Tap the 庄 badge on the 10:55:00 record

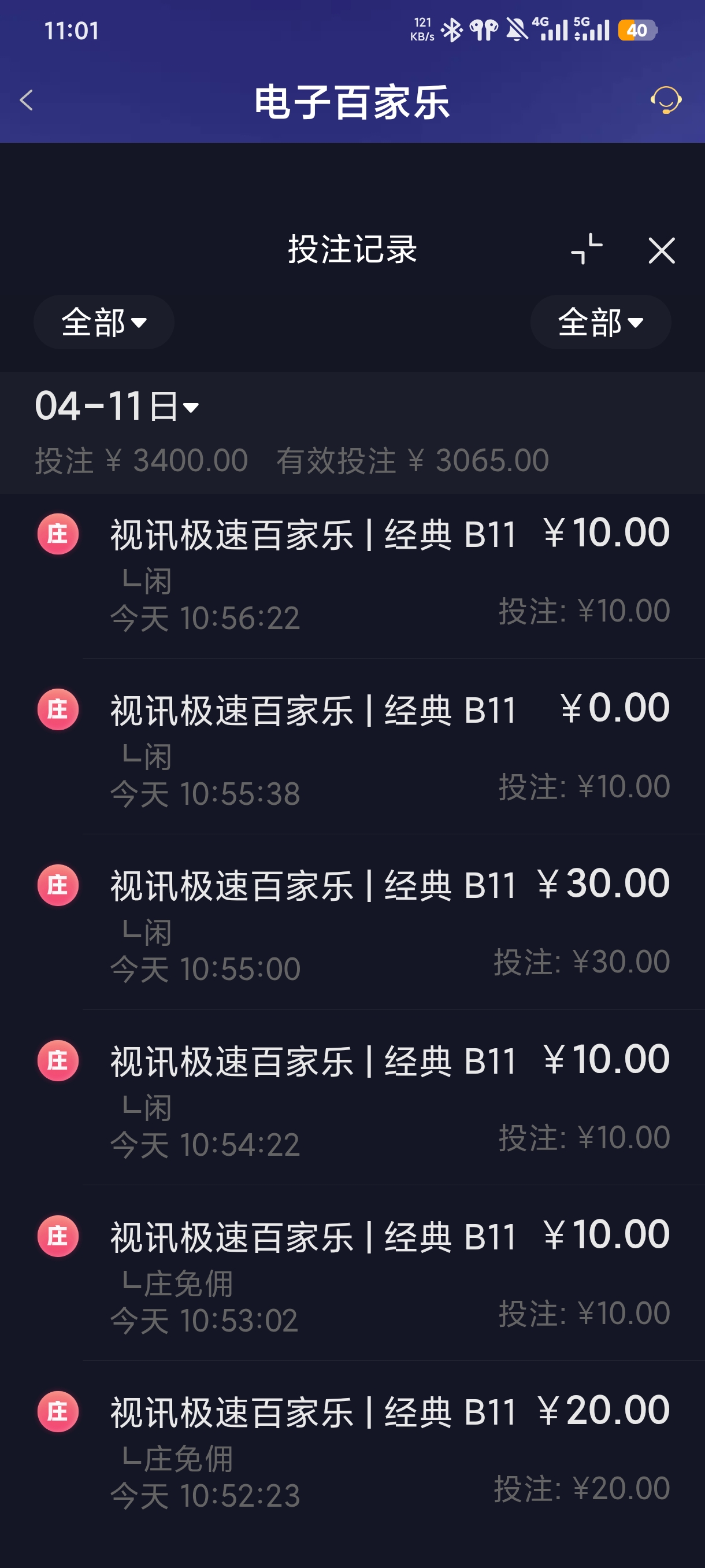click(57, 884)
